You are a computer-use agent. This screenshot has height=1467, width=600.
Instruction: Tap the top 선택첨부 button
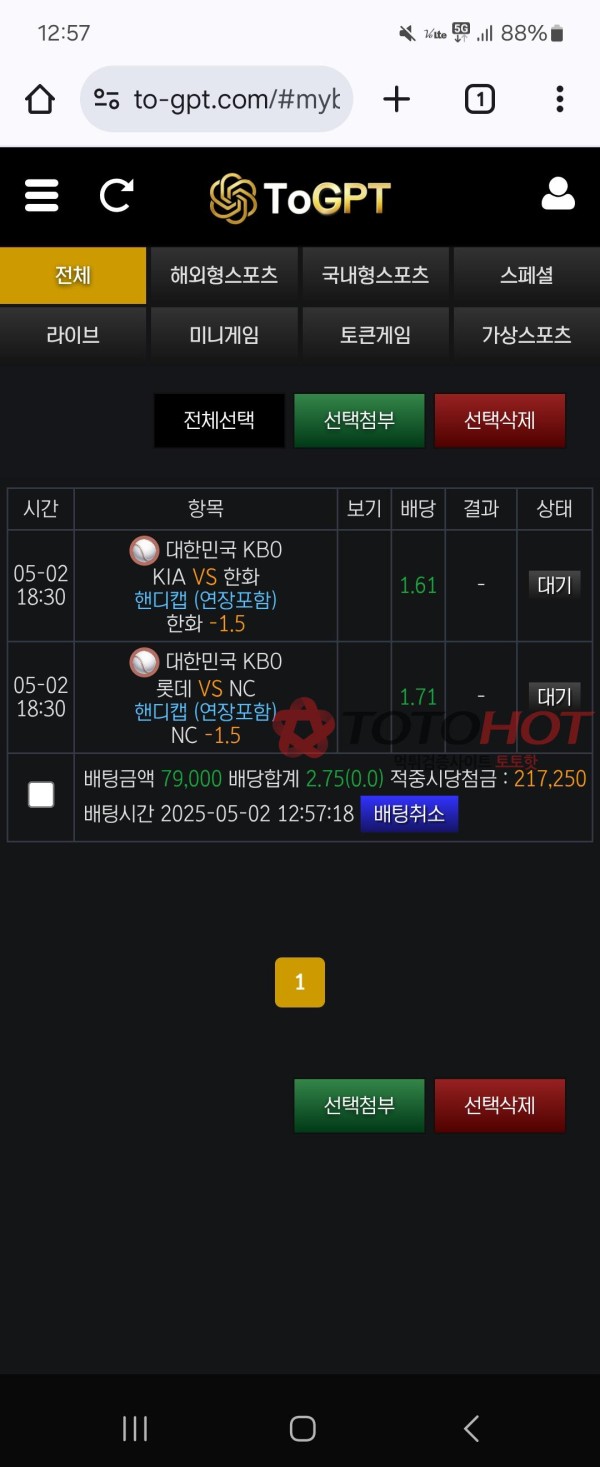click(x=359, y=420)
